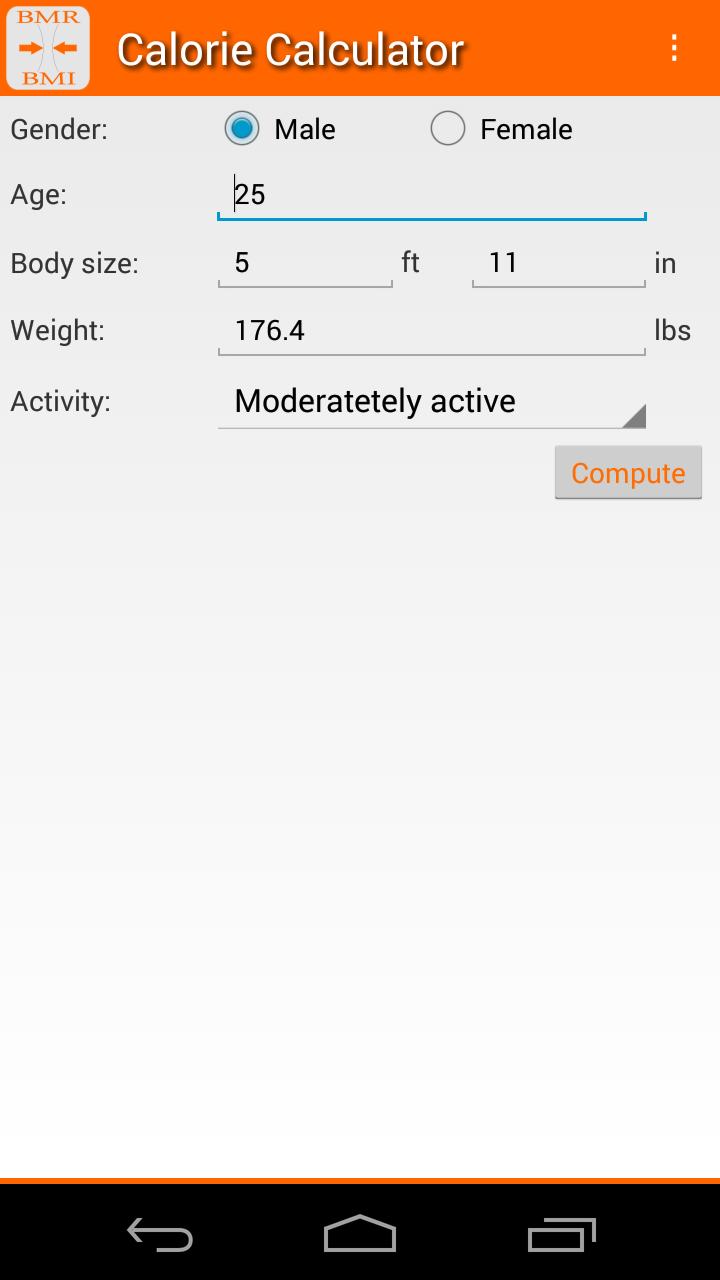Viewport: 720px width, 1280px height.
Task: Select the Weight field showing 176.4
Action: point(430,330)
